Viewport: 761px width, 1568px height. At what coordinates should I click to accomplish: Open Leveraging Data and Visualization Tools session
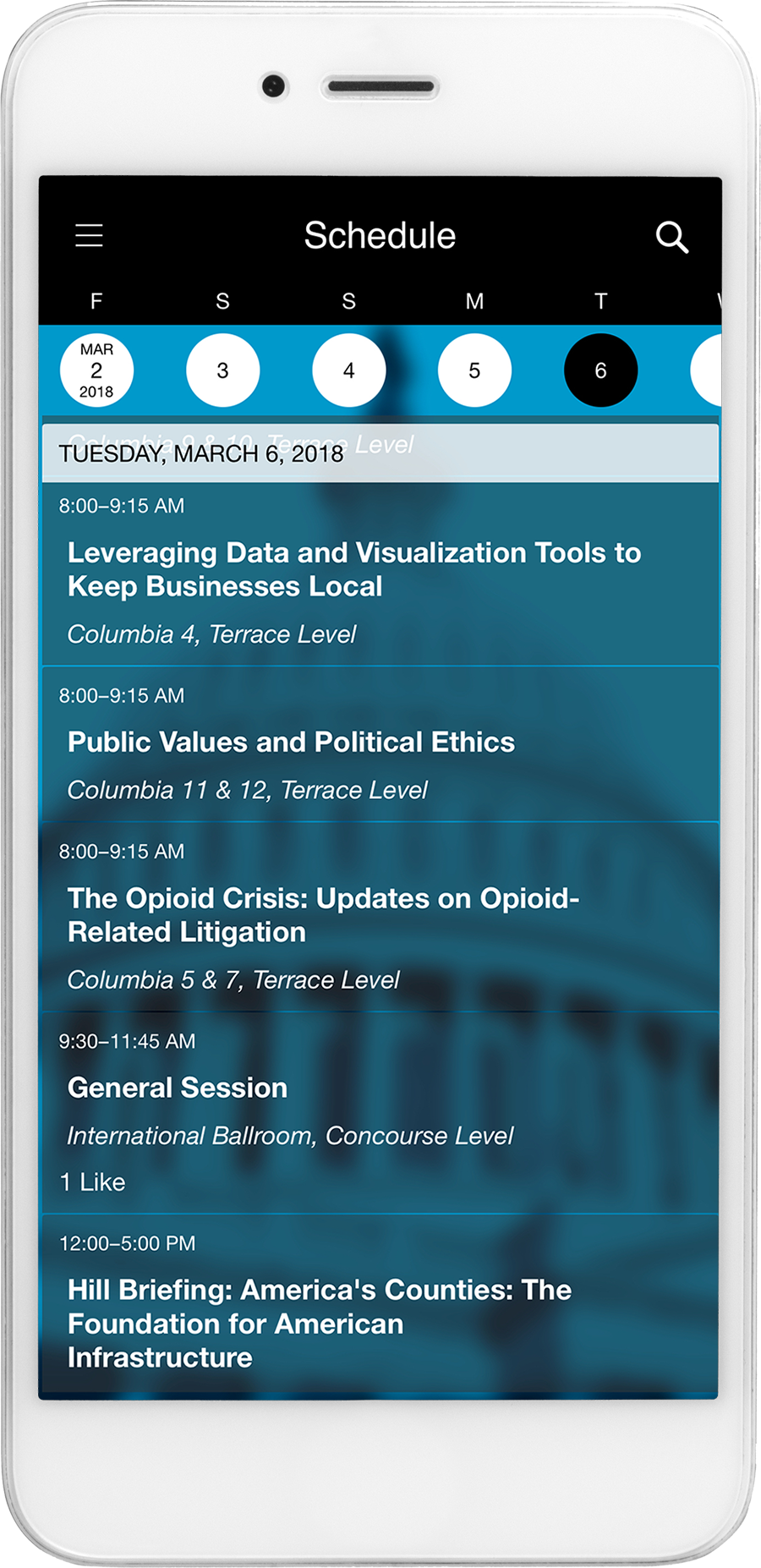point(380,574)
